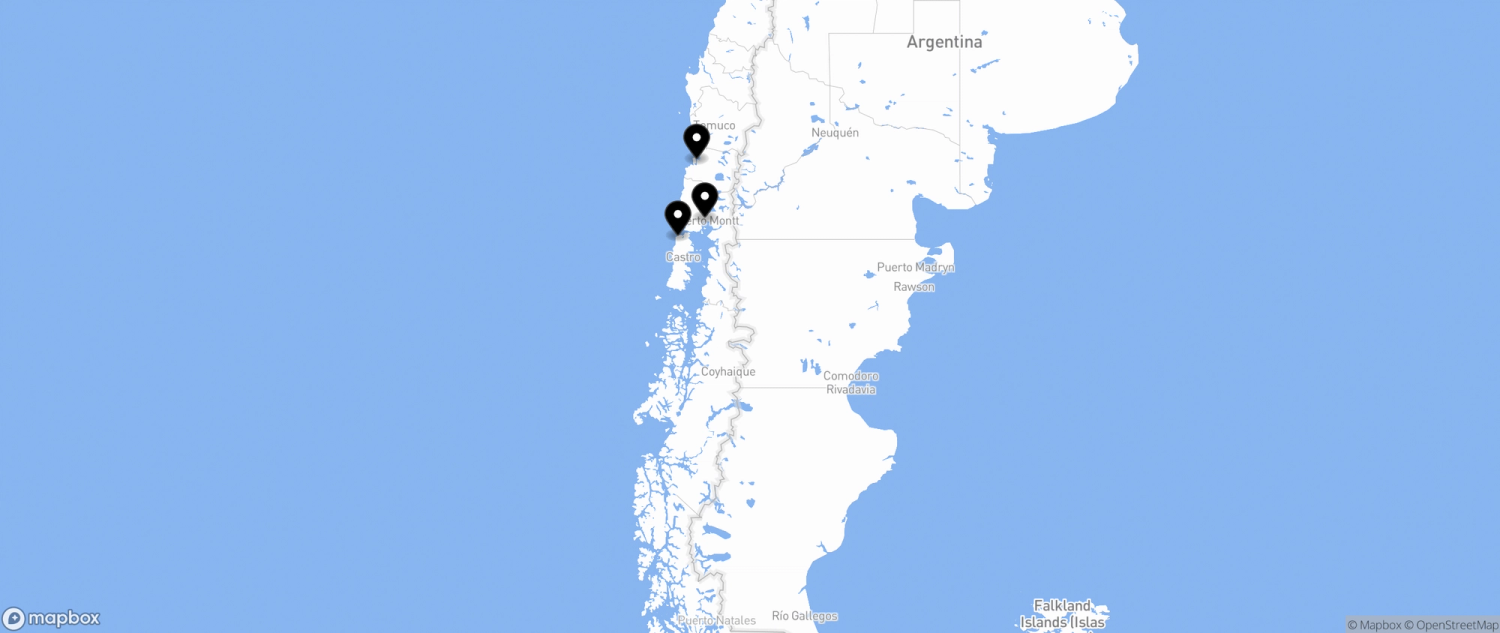The height and width of the screenshot is (633, 1500).
Task: Tap the map pin over Puerto Montt
Action: (705, 198)
